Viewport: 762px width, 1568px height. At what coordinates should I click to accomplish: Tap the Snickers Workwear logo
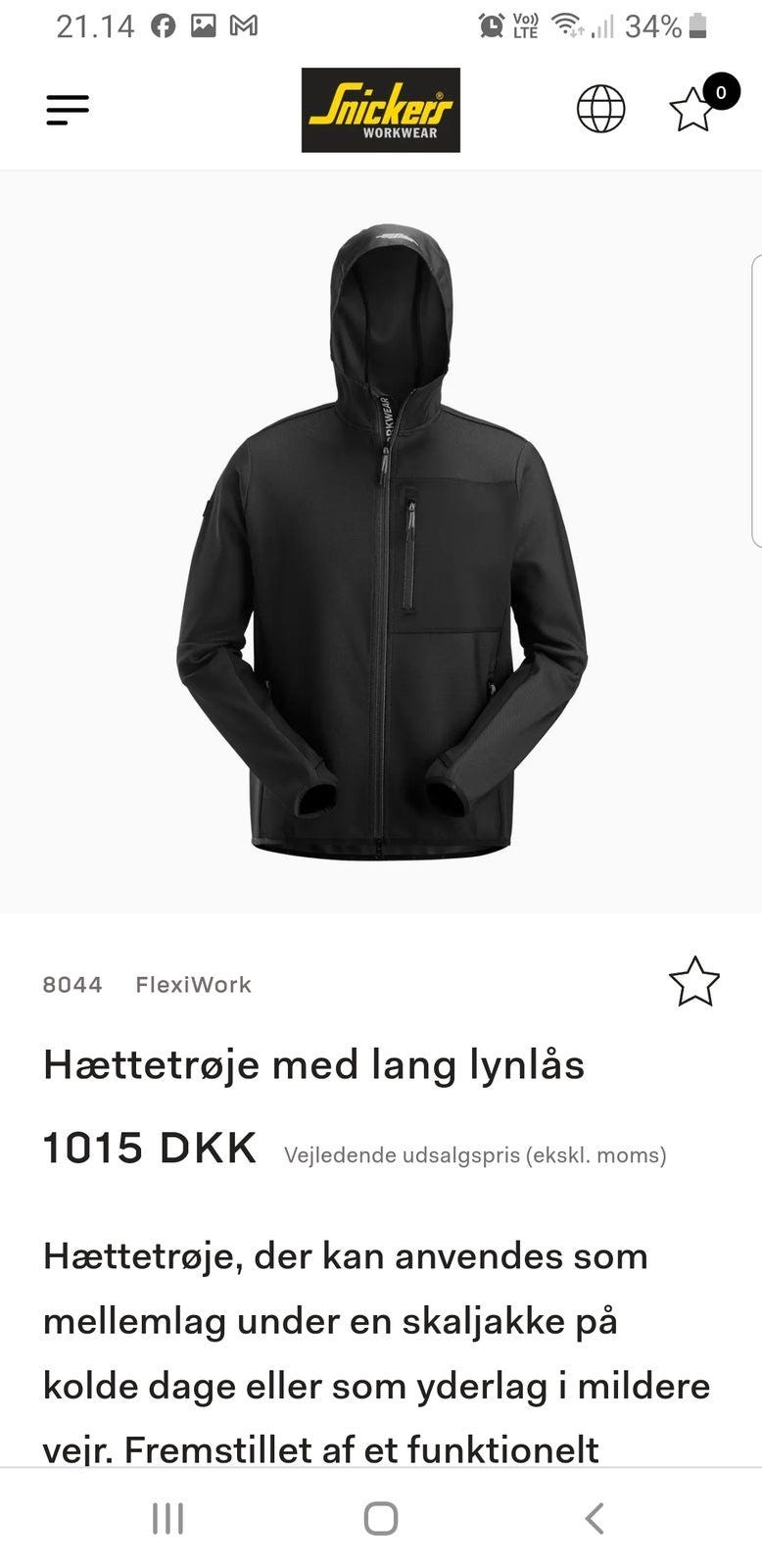[380, 110]
